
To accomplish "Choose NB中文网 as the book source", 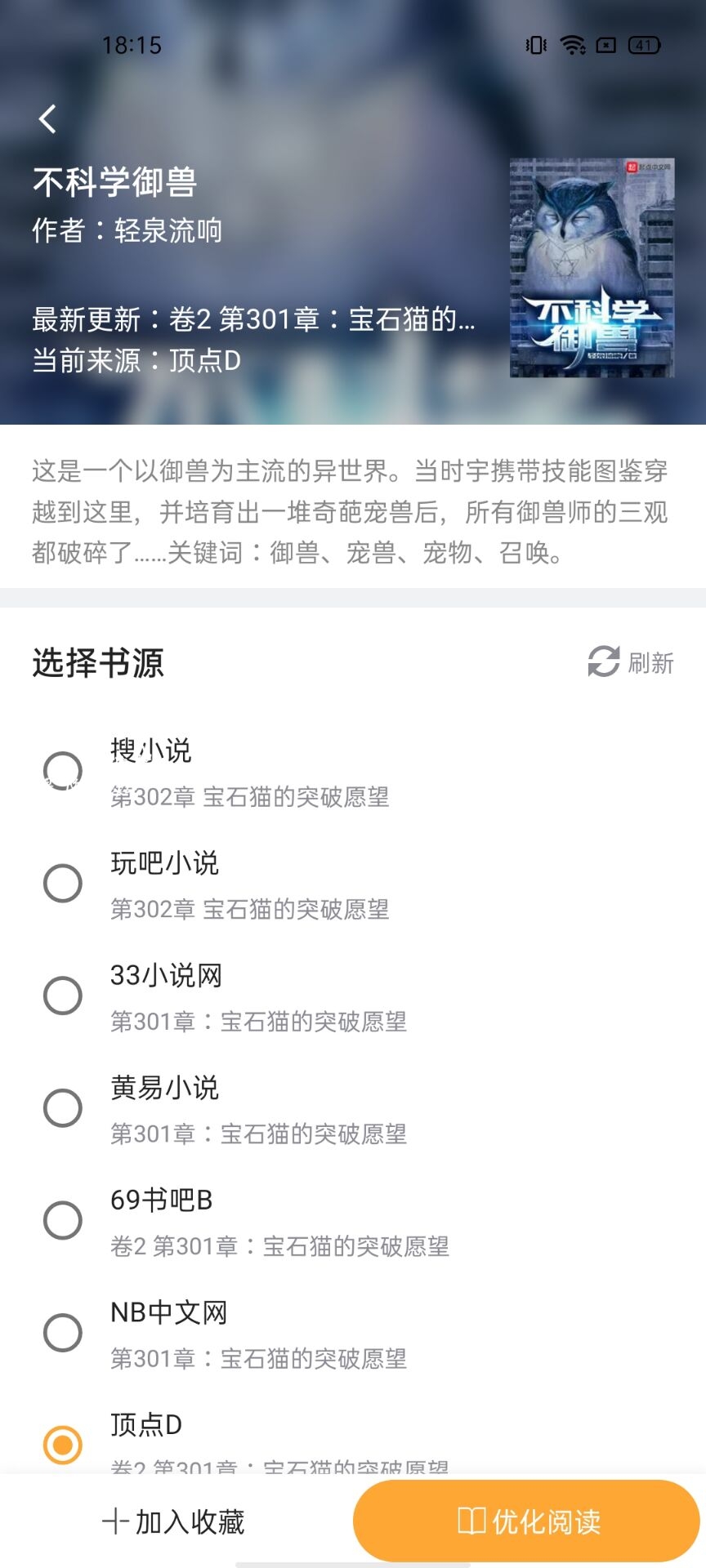I will coord(353,1333).
